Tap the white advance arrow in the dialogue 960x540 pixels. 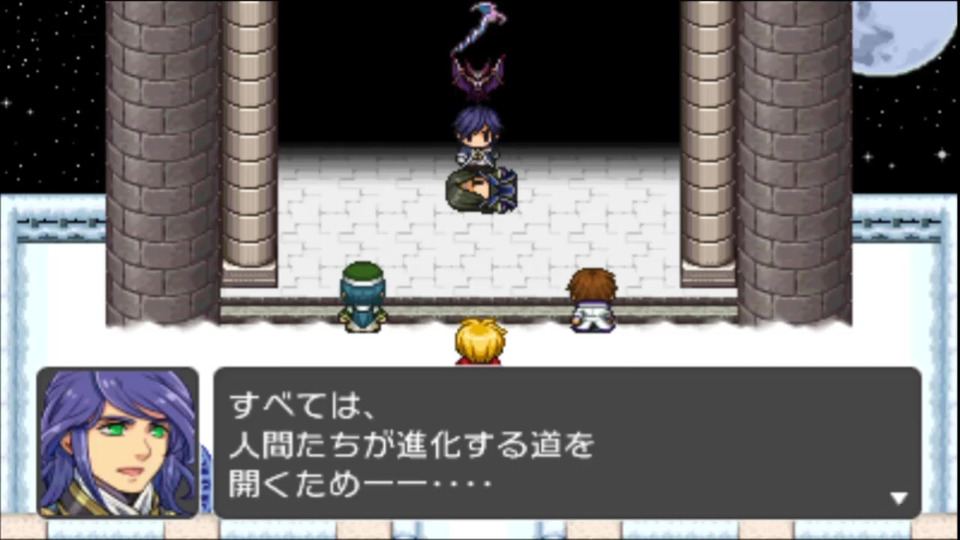coord(898,498)
